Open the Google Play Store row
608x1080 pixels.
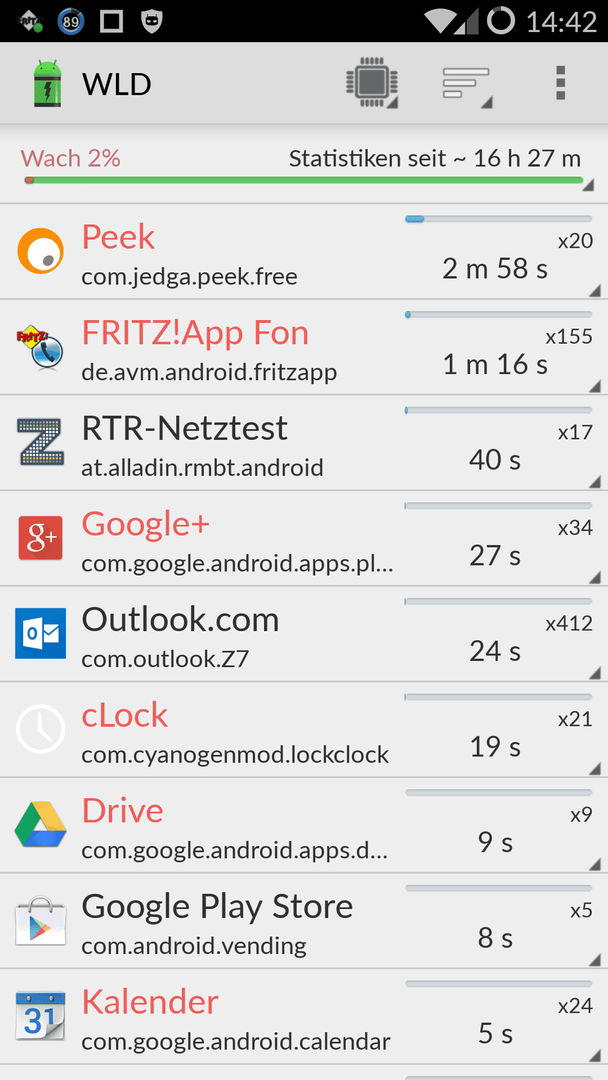(x=304, y=922)
